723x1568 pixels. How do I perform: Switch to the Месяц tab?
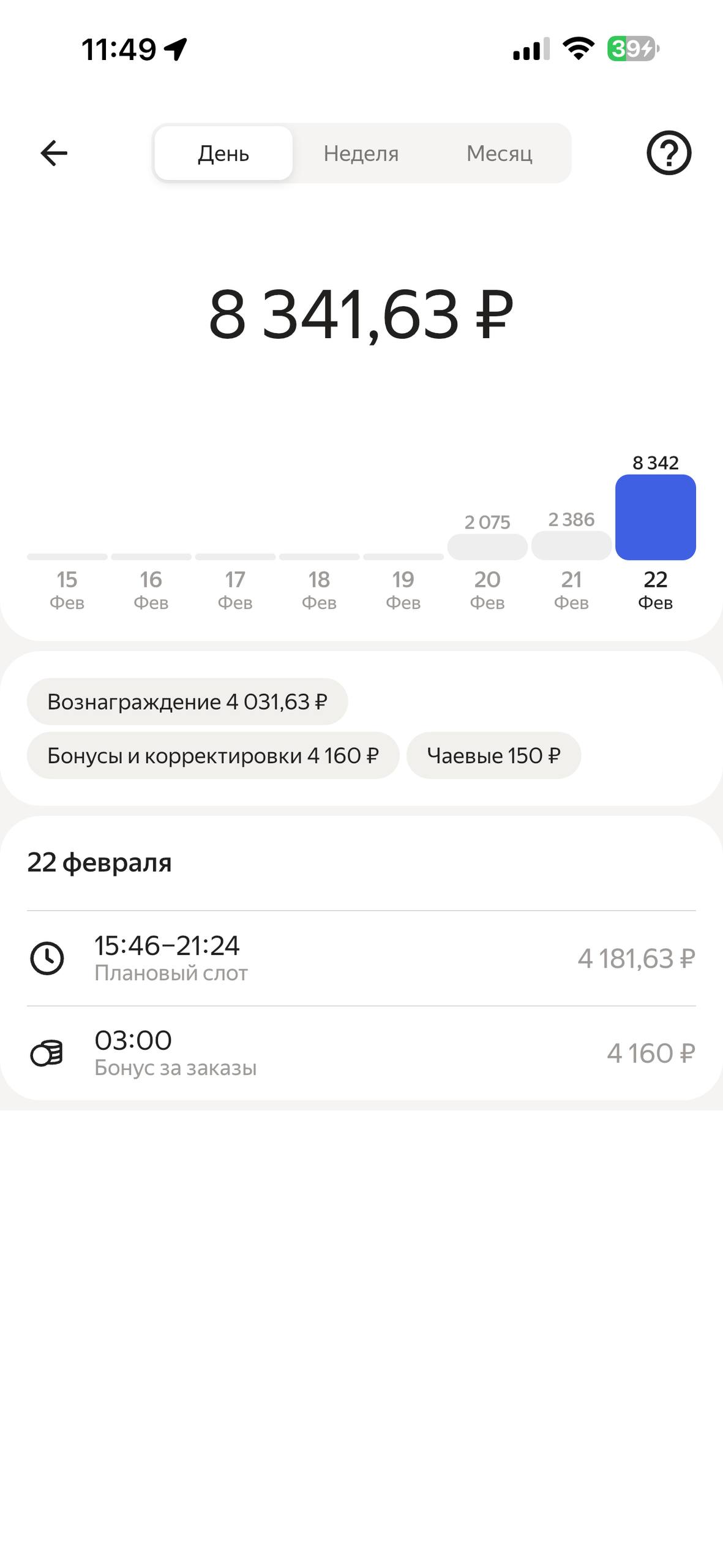499,153
